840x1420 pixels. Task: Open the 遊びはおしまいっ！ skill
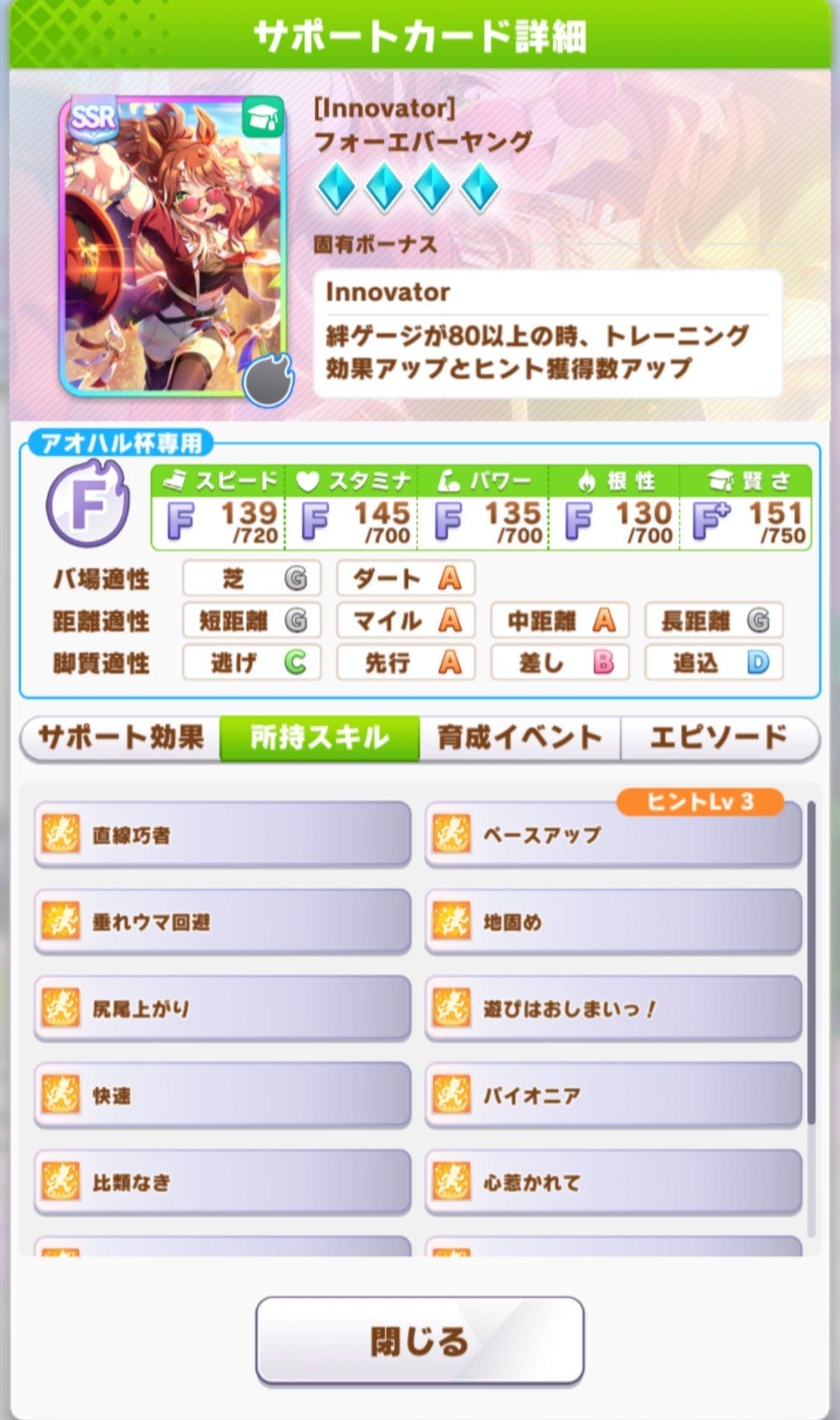[613, 1008]
